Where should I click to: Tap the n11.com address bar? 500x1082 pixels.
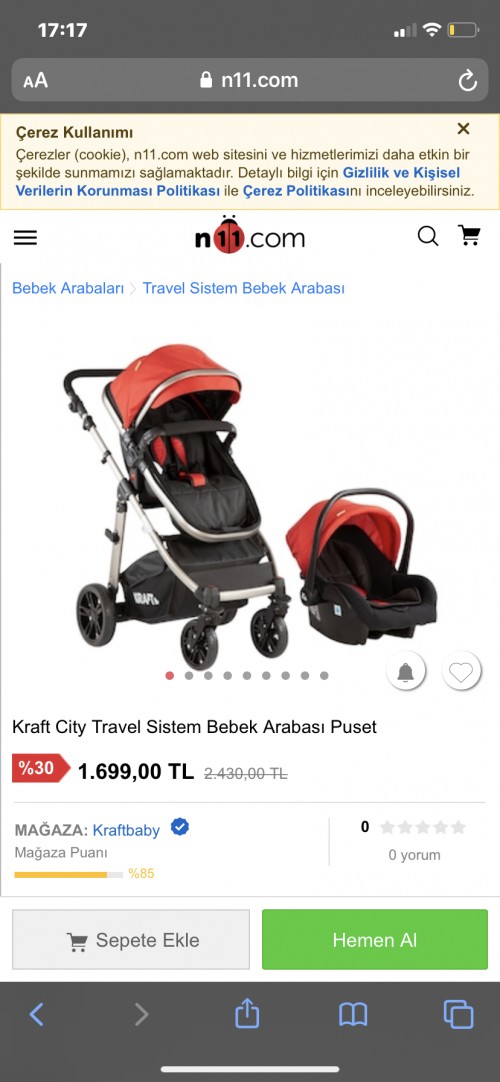point(250,81)
